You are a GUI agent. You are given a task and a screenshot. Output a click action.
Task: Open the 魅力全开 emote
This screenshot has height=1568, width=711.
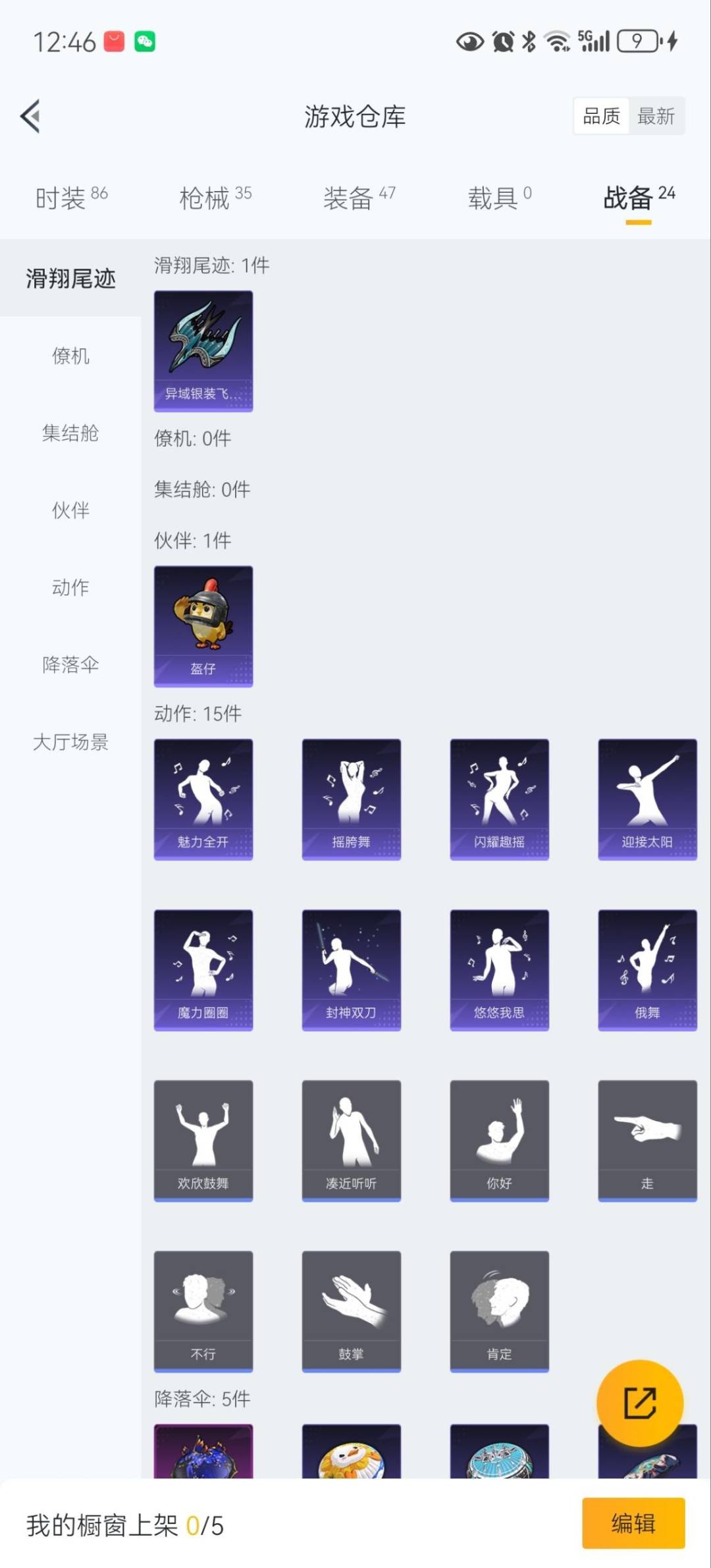(x=203, y=799)
